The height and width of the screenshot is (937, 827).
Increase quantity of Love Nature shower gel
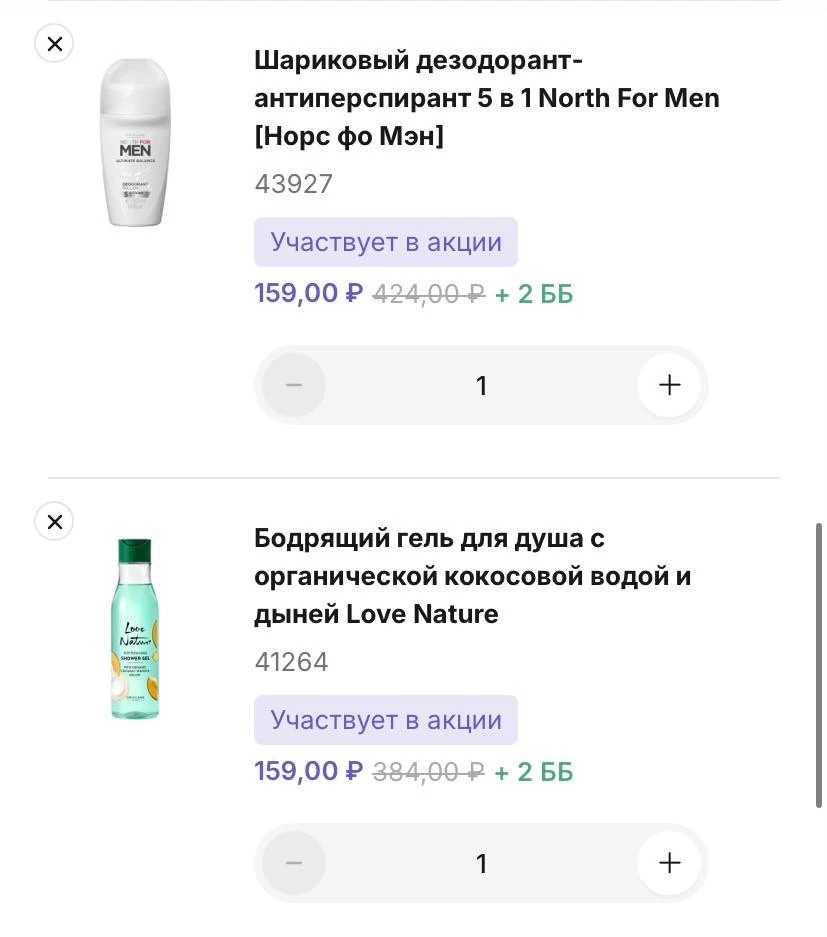pyautogui.click(x=669, y=863)
